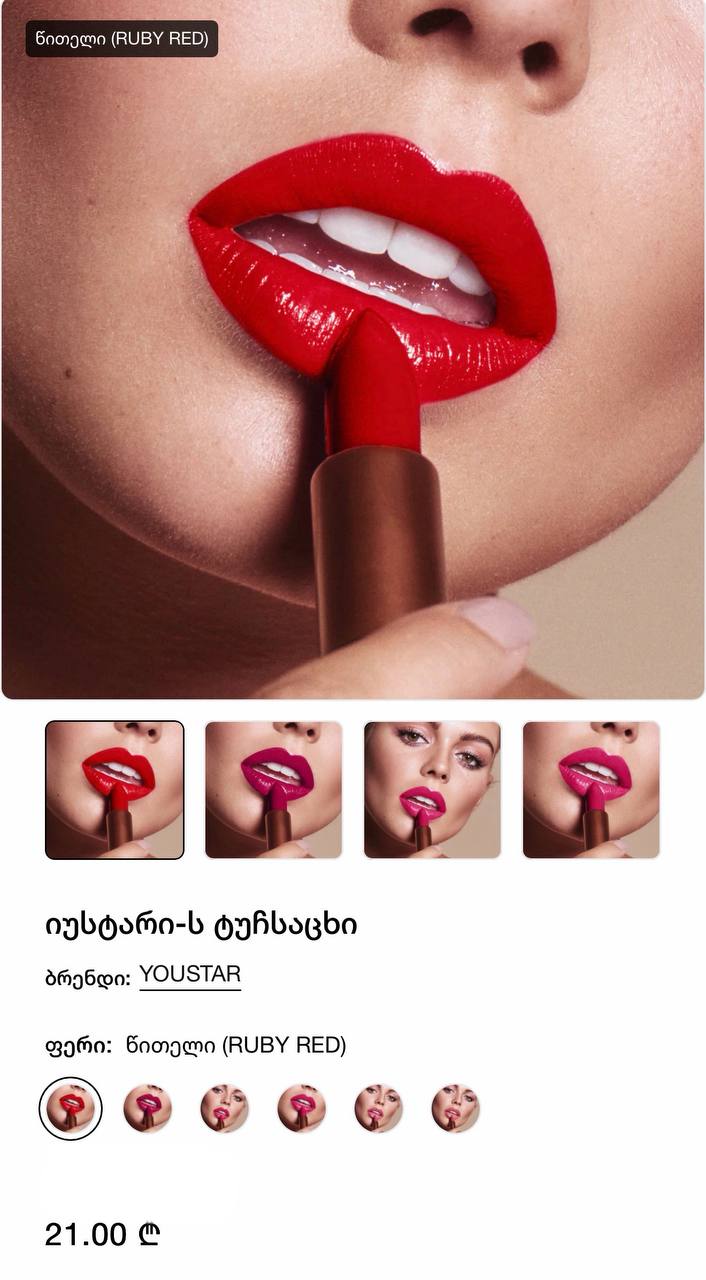Pick the second color swatch, dark magenta
The image size is (706, 1280).
point(147,1109)
